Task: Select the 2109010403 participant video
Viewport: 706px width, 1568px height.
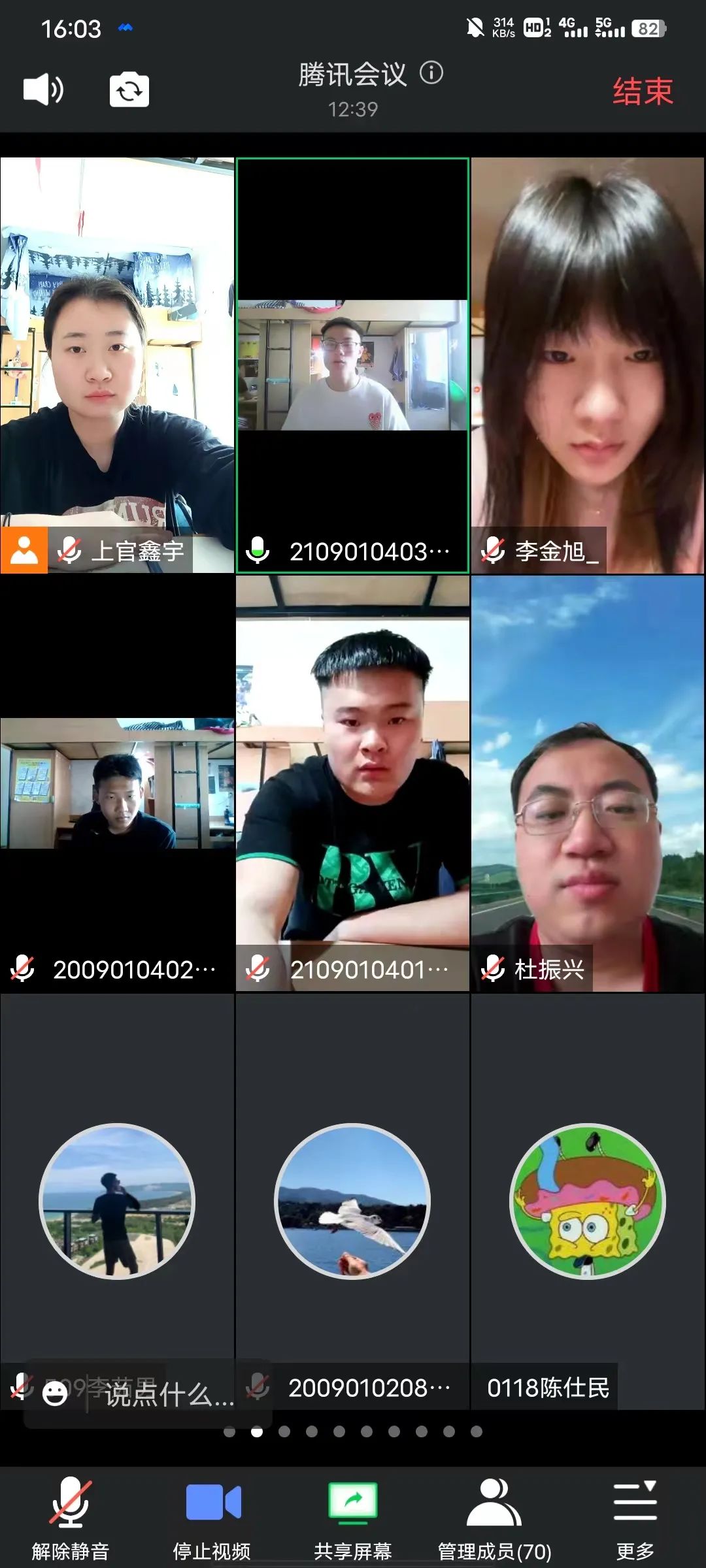Action: [x=352, y=365]
